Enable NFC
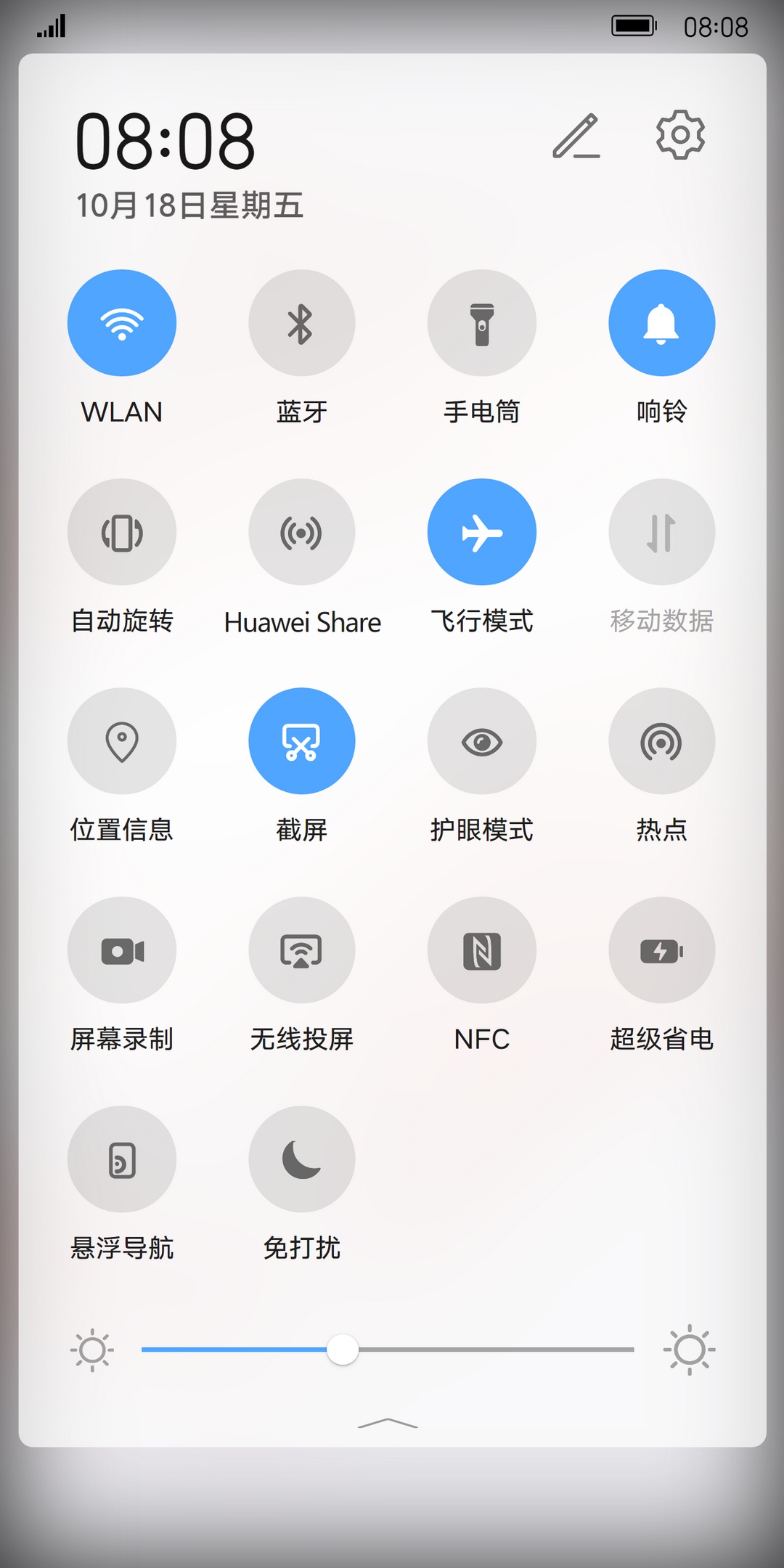 click(481, 950)
